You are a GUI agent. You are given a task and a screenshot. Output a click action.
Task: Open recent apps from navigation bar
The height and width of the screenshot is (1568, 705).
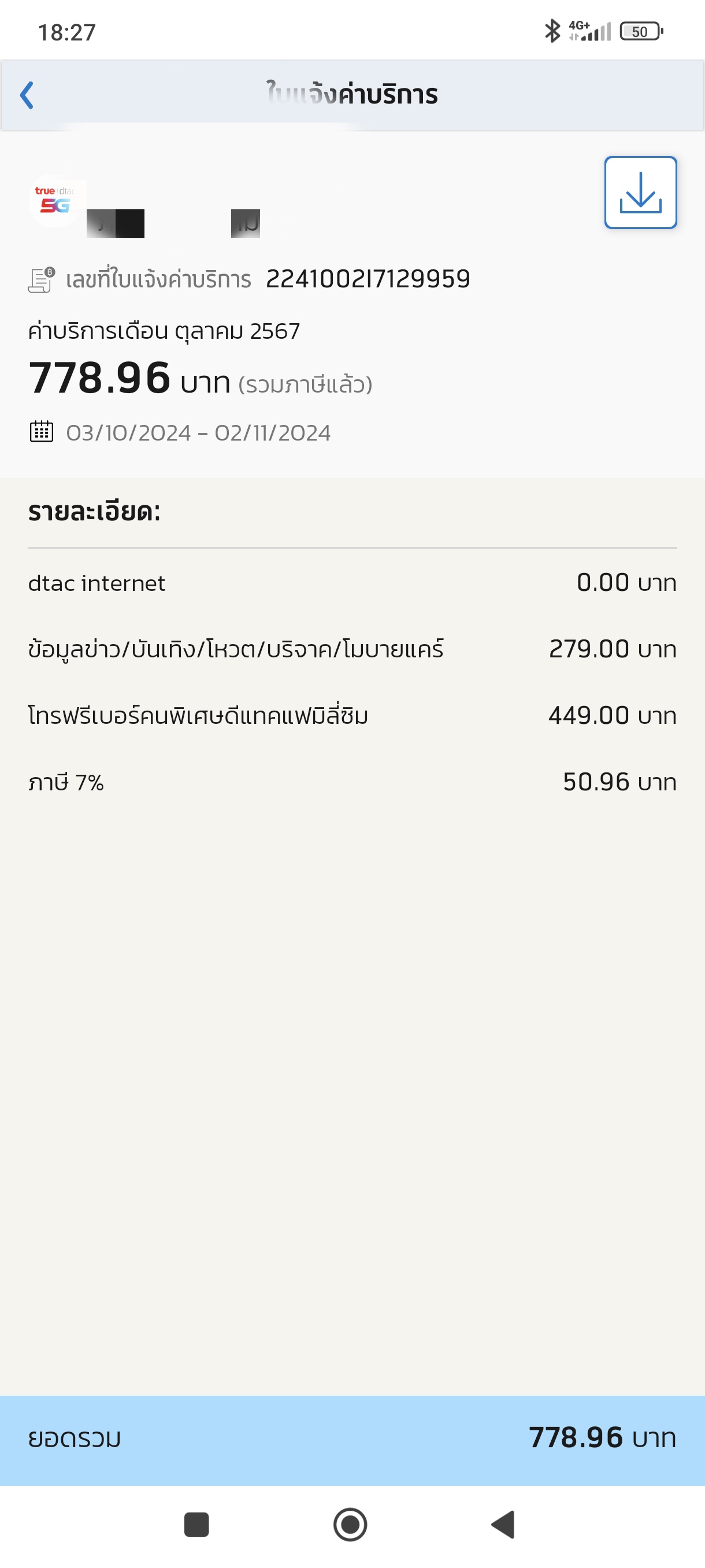coord(196,1524)
